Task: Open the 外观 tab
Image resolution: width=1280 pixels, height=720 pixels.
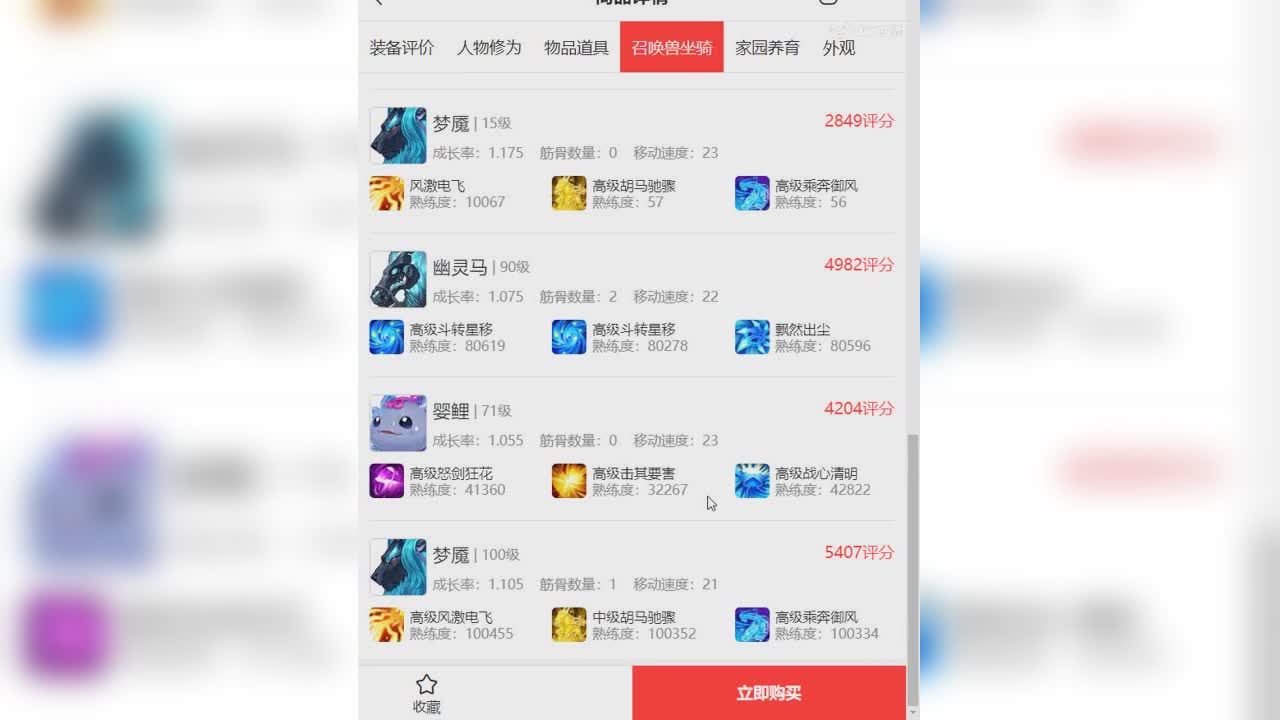Action: click(839, 48)
